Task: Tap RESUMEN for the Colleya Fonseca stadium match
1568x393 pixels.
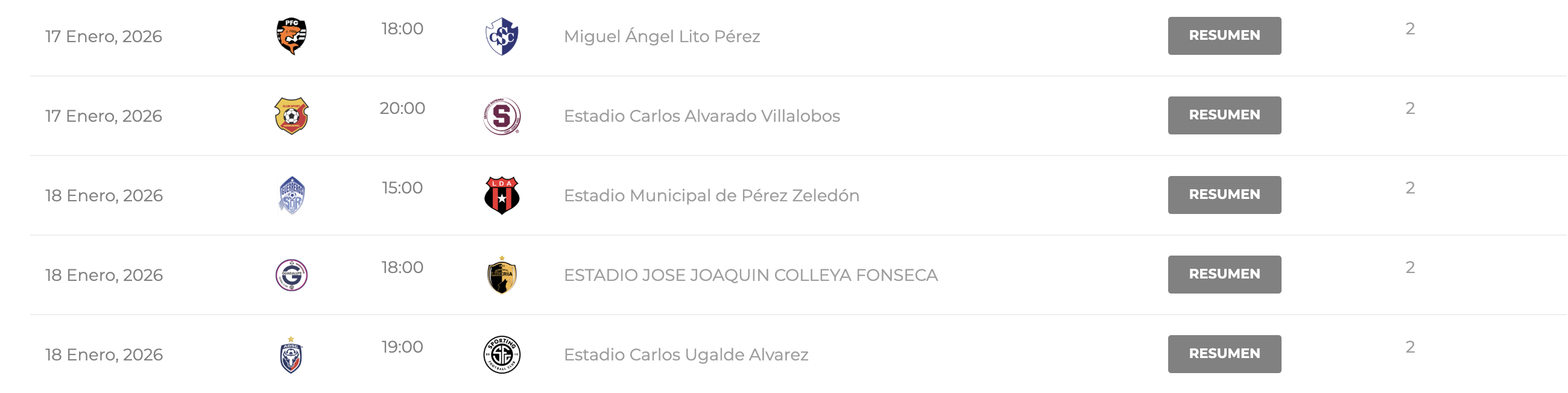Action: click(x=1224, y=274)
